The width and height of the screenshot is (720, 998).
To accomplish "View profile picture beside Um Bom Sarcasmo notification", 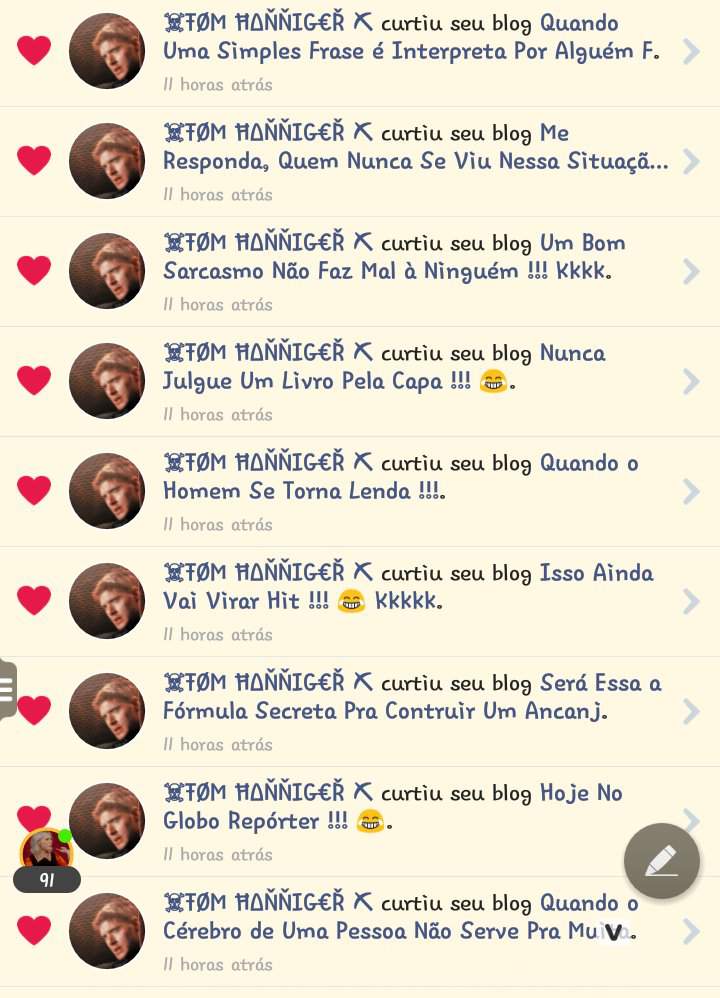I will click(107, 271).
